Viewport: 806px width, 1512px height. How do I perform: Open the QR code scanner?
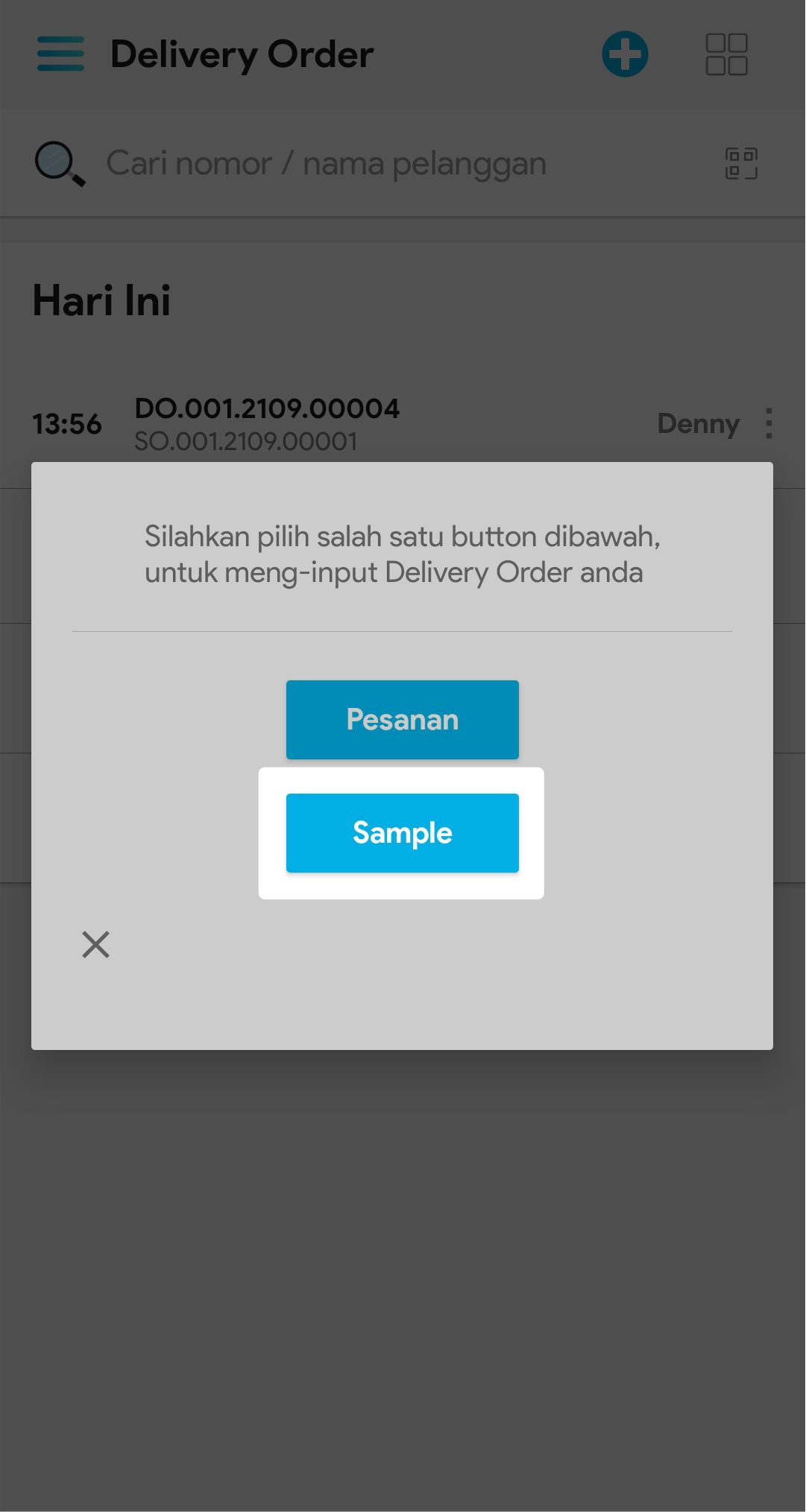point(741,164)
